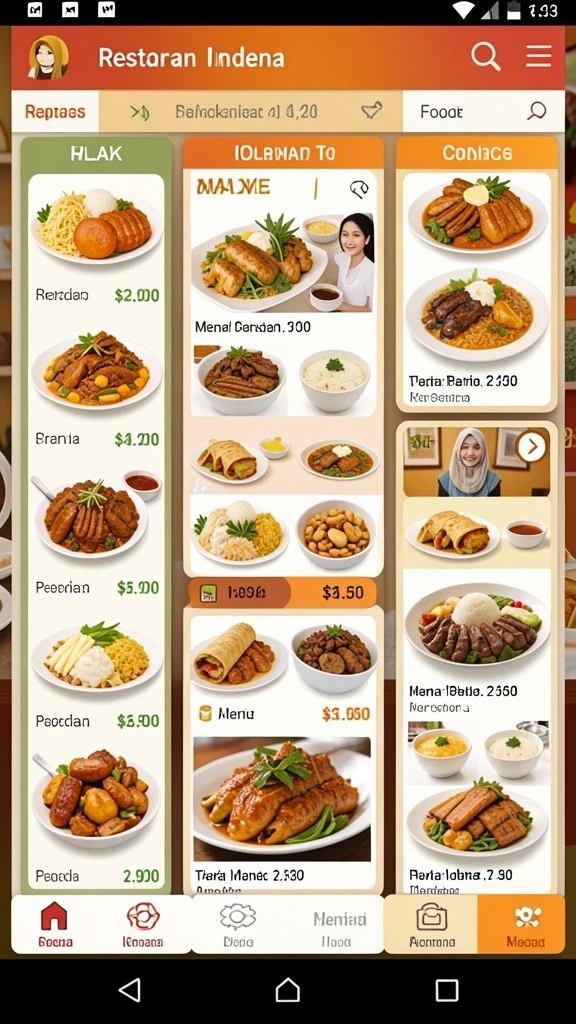Open the Deoe bottom tab

click(x=238, y=924)
